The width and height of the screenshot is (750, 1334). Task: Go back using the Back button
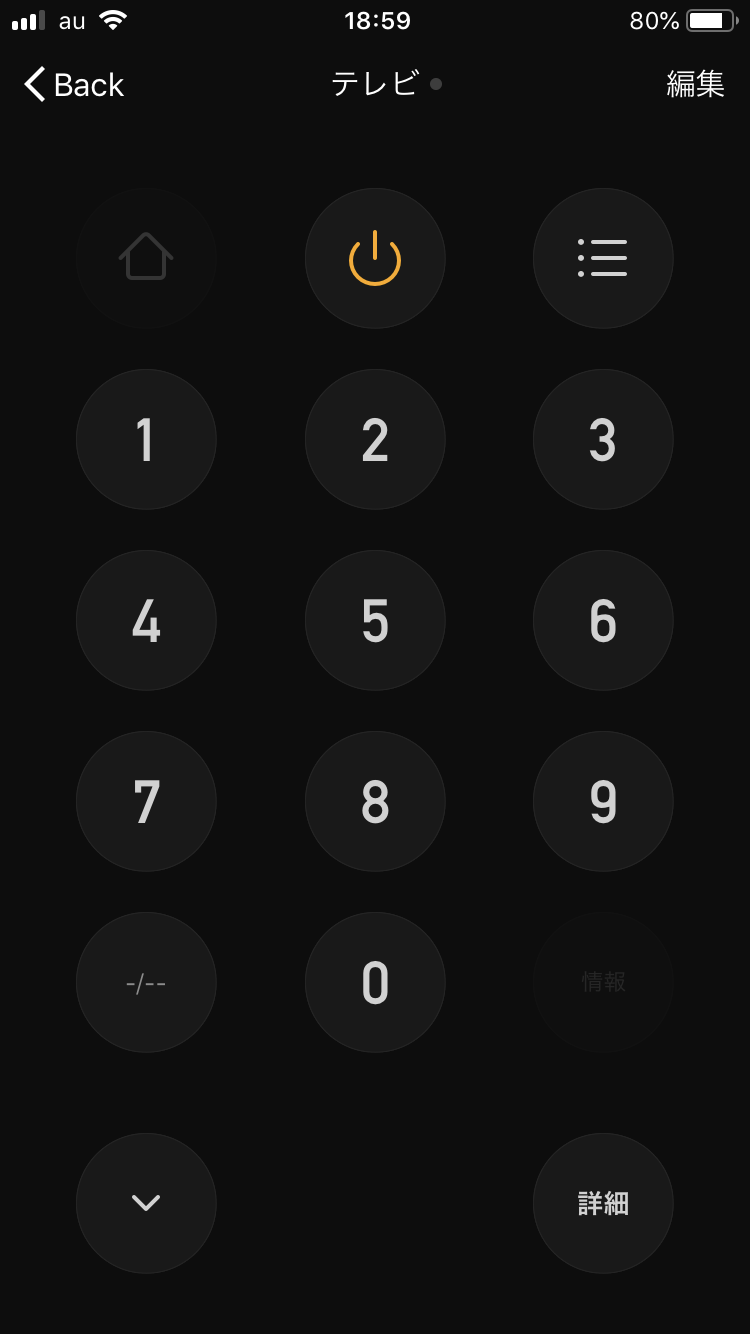point(74,84)
